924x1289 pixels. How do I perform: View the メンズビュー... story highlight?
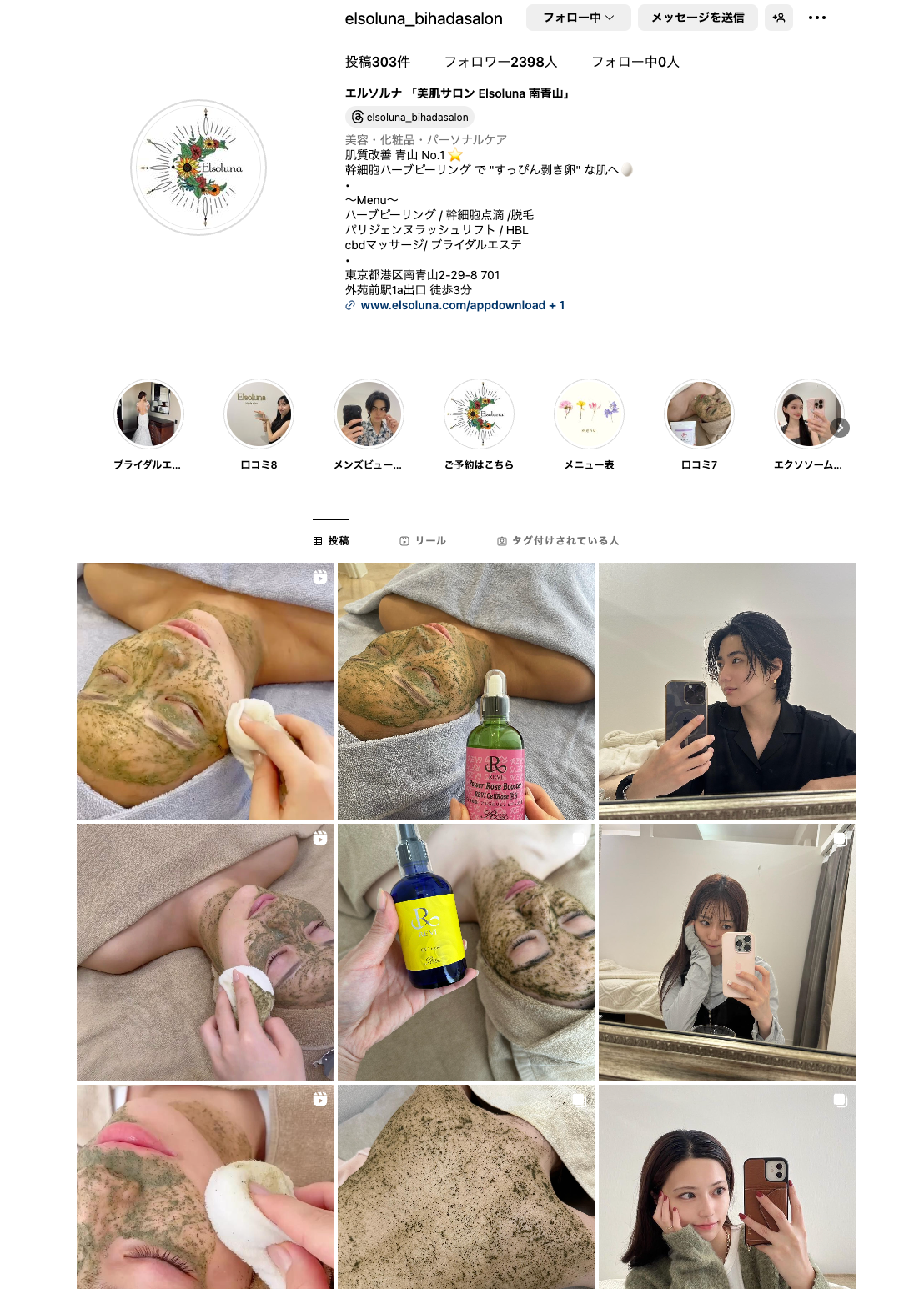point(369,414)
